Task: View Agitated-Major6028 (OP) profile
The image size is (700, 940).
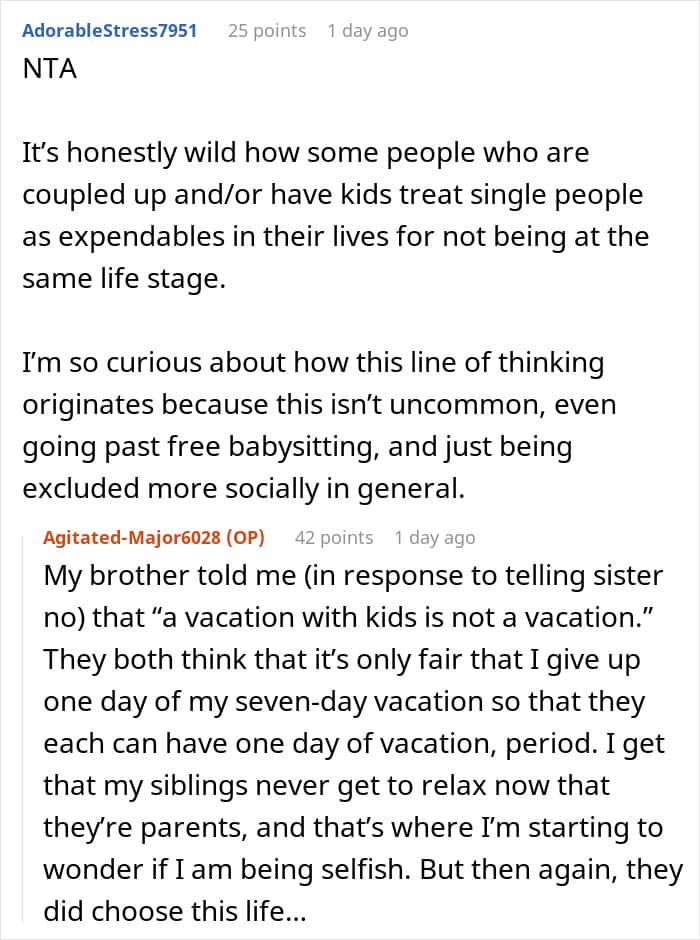Action: coord(154,538)
